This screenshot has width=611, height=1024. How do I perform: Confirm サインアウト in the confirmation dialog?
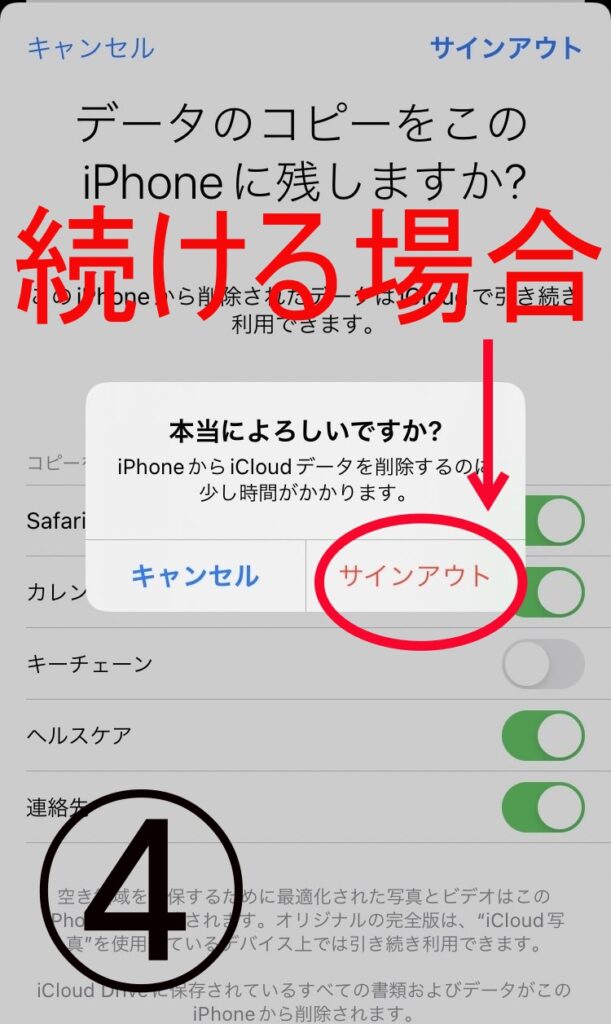pos(415,576)
